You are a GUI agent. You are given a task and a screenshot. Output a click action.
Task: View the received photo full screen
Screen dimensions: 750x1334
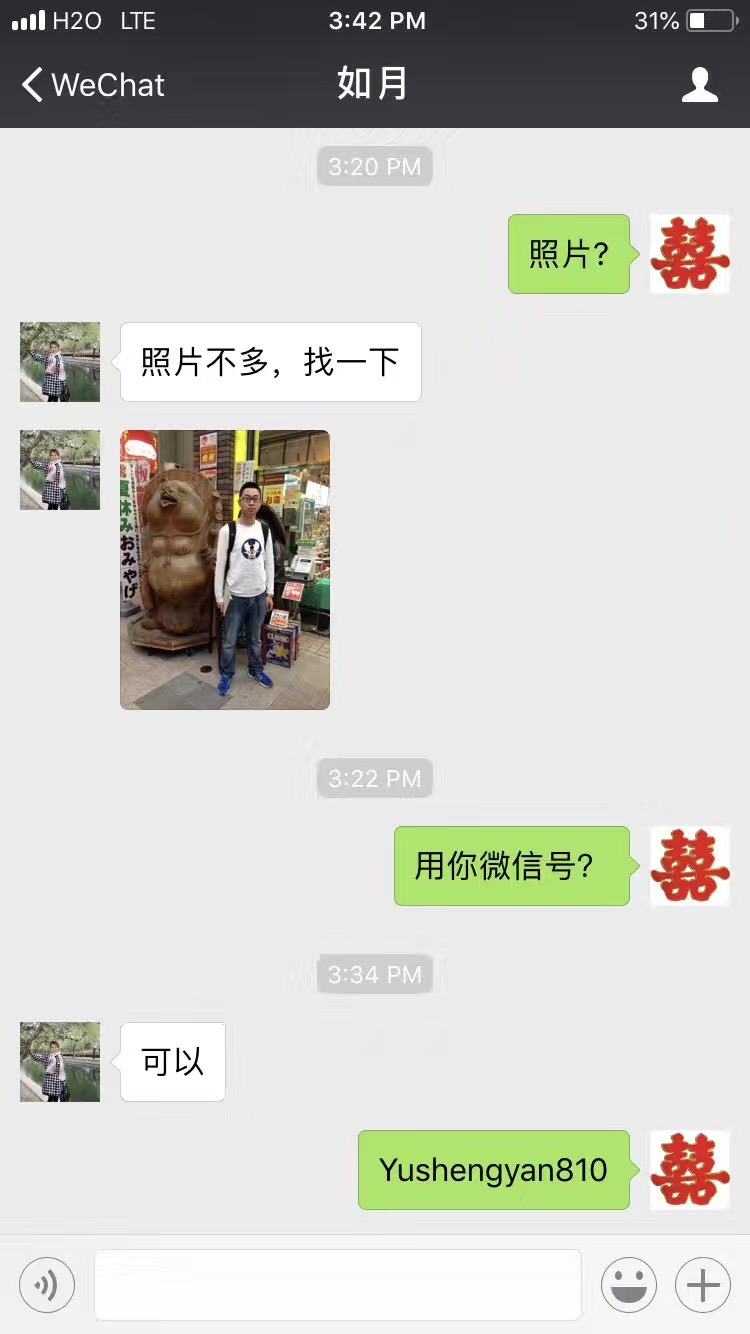pyautogui.click(x=225, y=570)
